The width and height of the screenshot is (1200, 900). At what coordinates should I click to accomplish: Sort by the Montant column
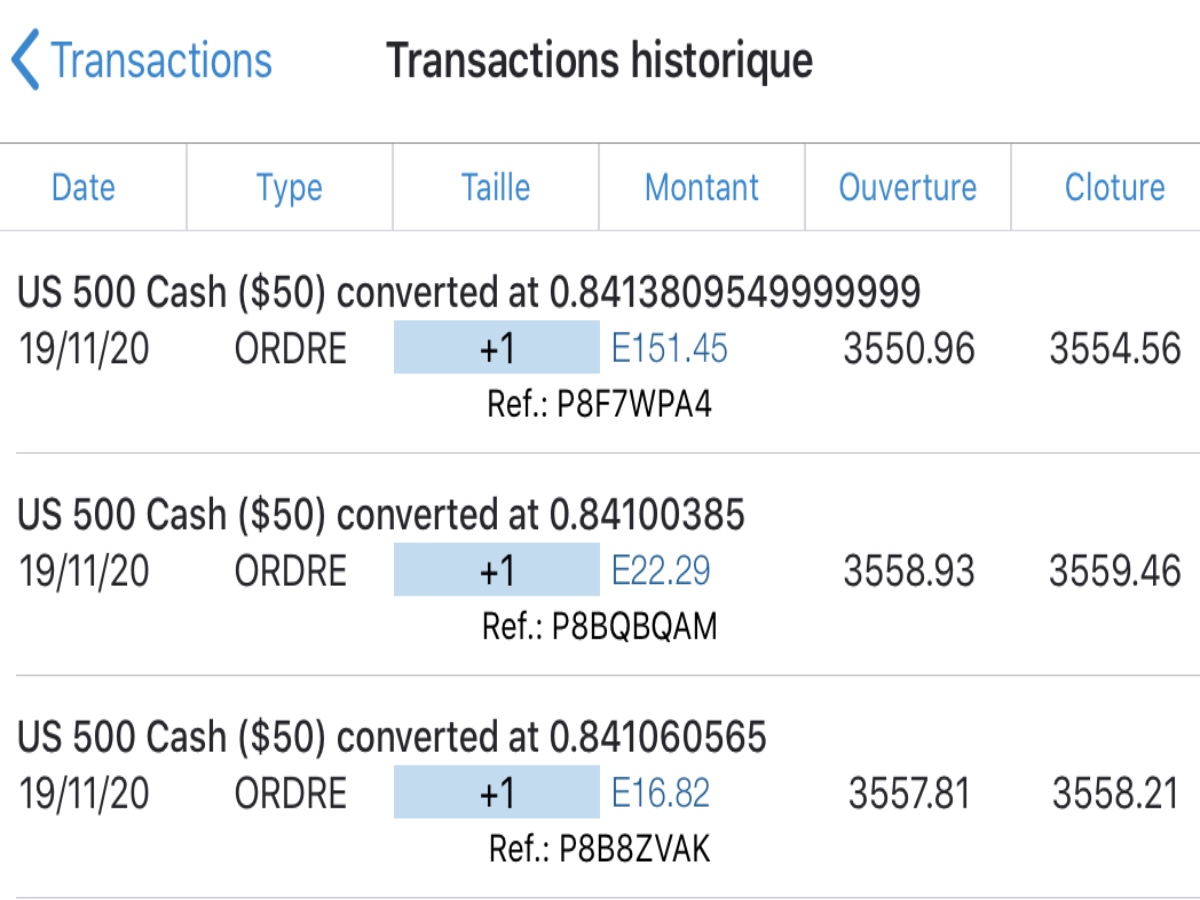coord(701,188)
